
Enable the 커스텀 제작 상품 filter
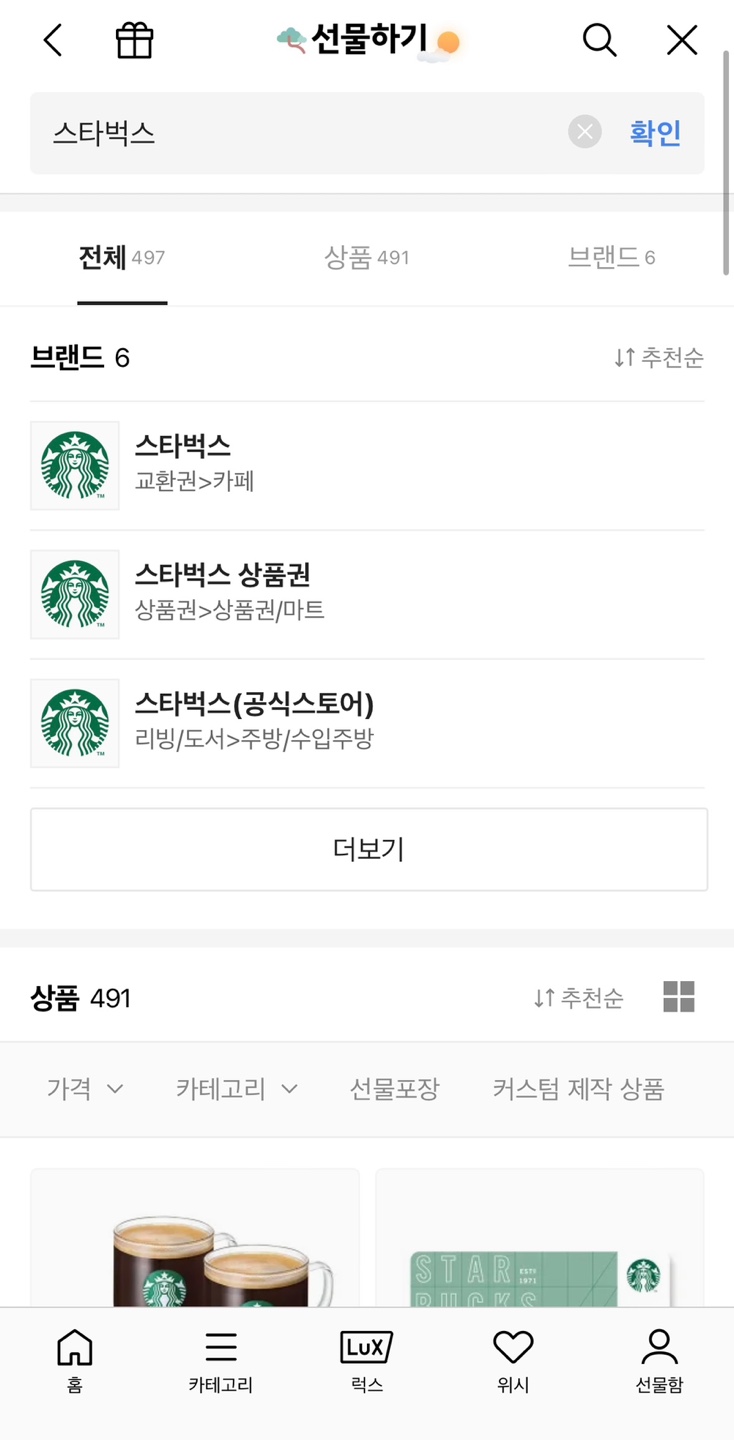click(578, 1089)
